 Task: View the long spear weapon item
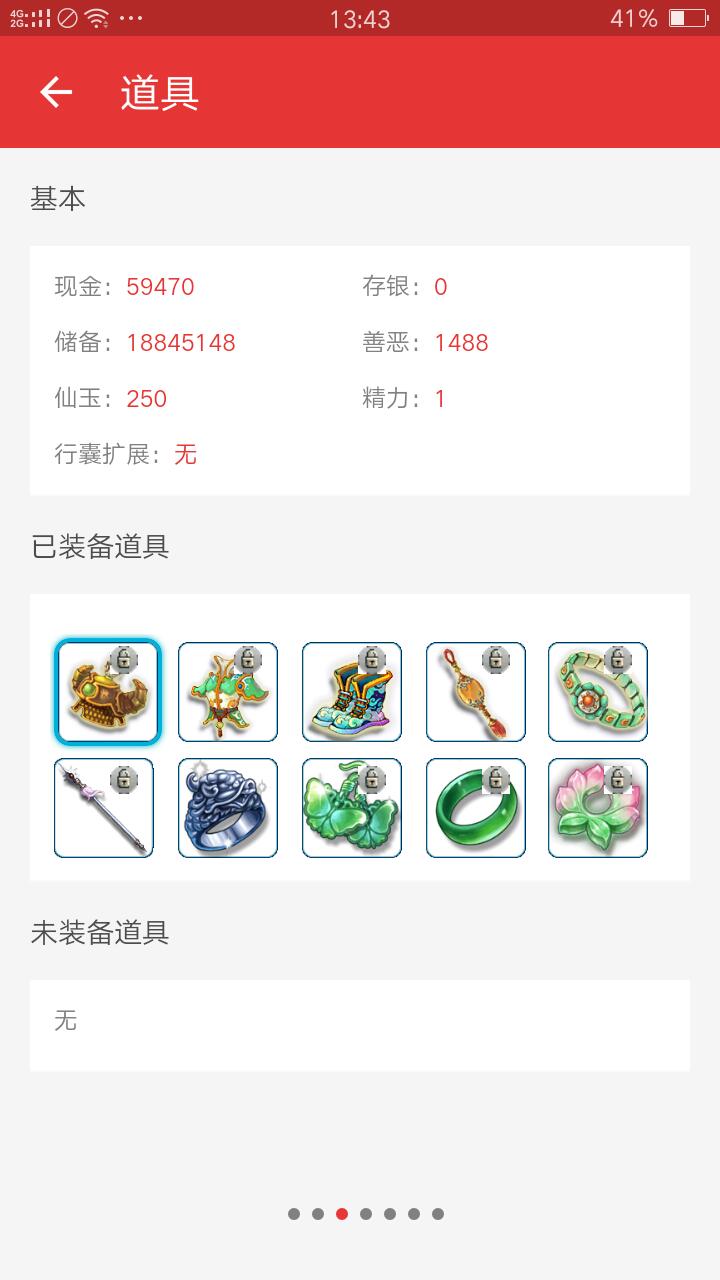click(x=104, y=808)
